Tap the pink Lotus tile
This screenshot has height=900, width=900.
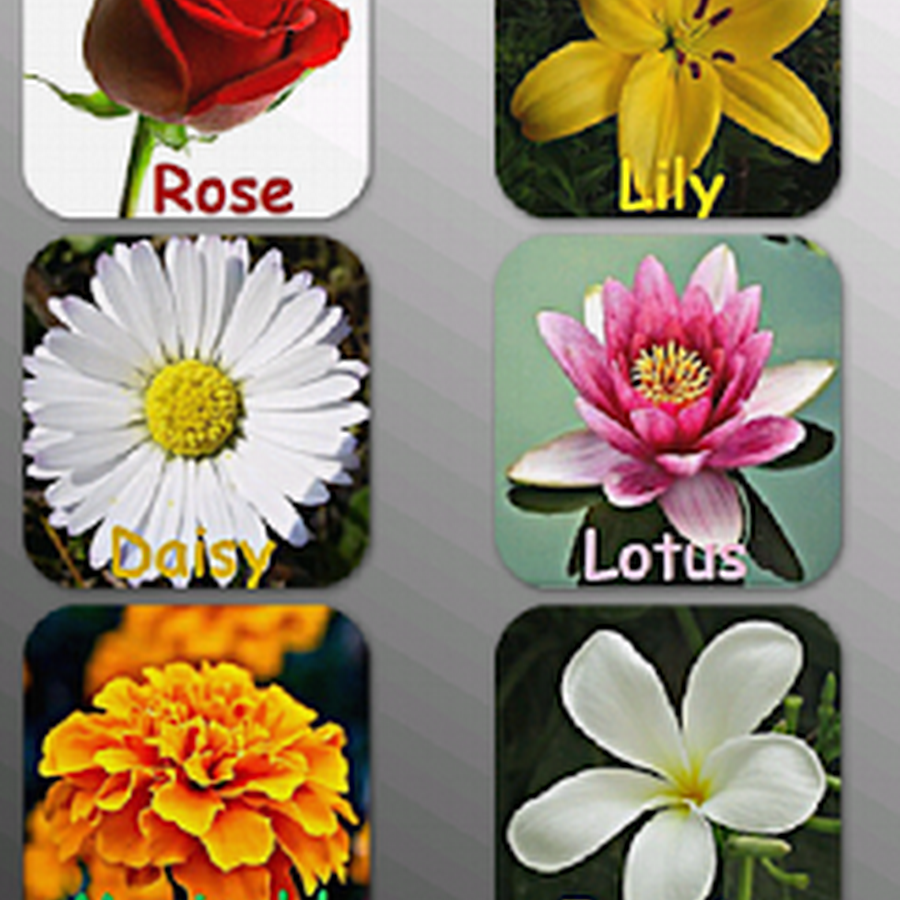click(667, 410)
